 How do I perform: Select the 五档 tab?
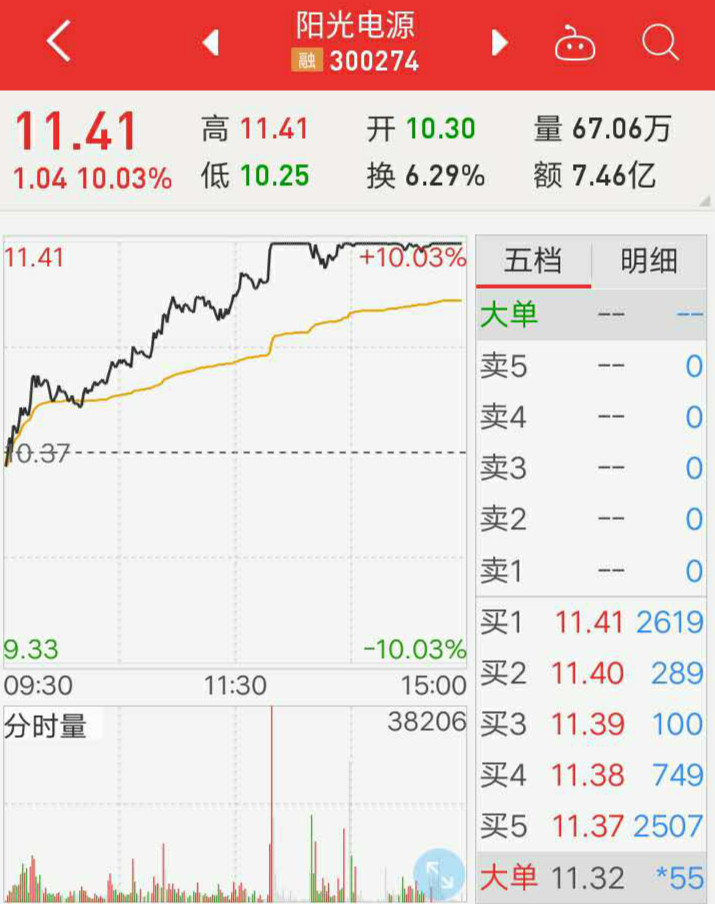pyautogui.click(x=533, y=262)
